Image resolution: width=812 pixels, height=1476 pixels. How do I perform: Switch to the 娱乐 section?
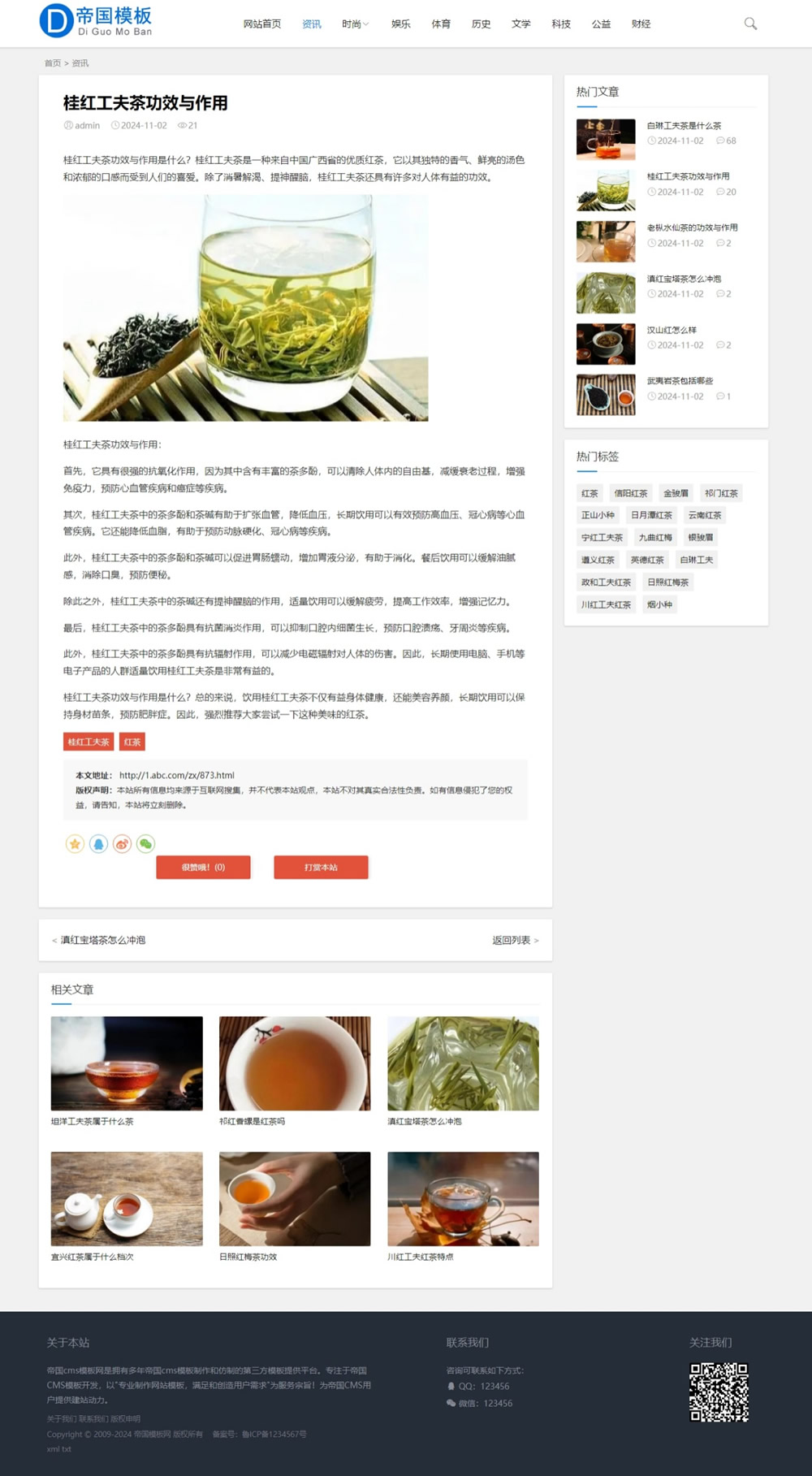[400, 24]
